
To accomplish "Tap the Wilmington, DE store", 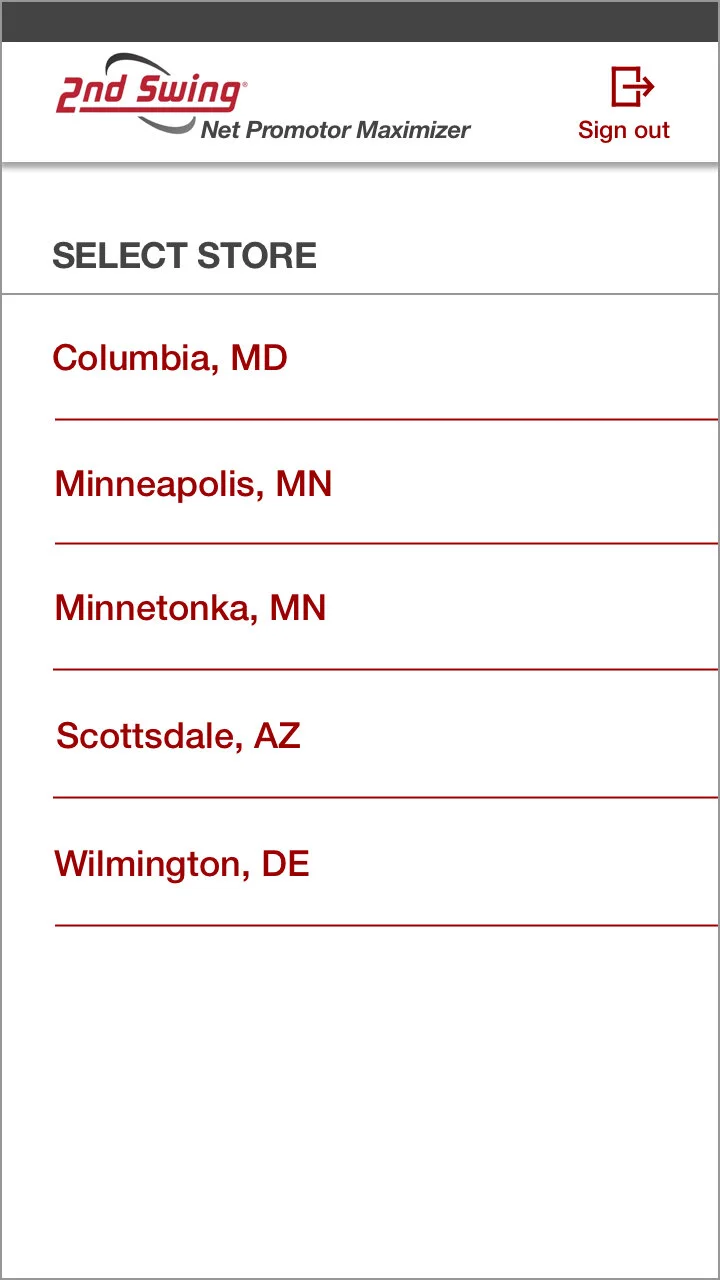I will pyautogui.click(x=182, y=864).
